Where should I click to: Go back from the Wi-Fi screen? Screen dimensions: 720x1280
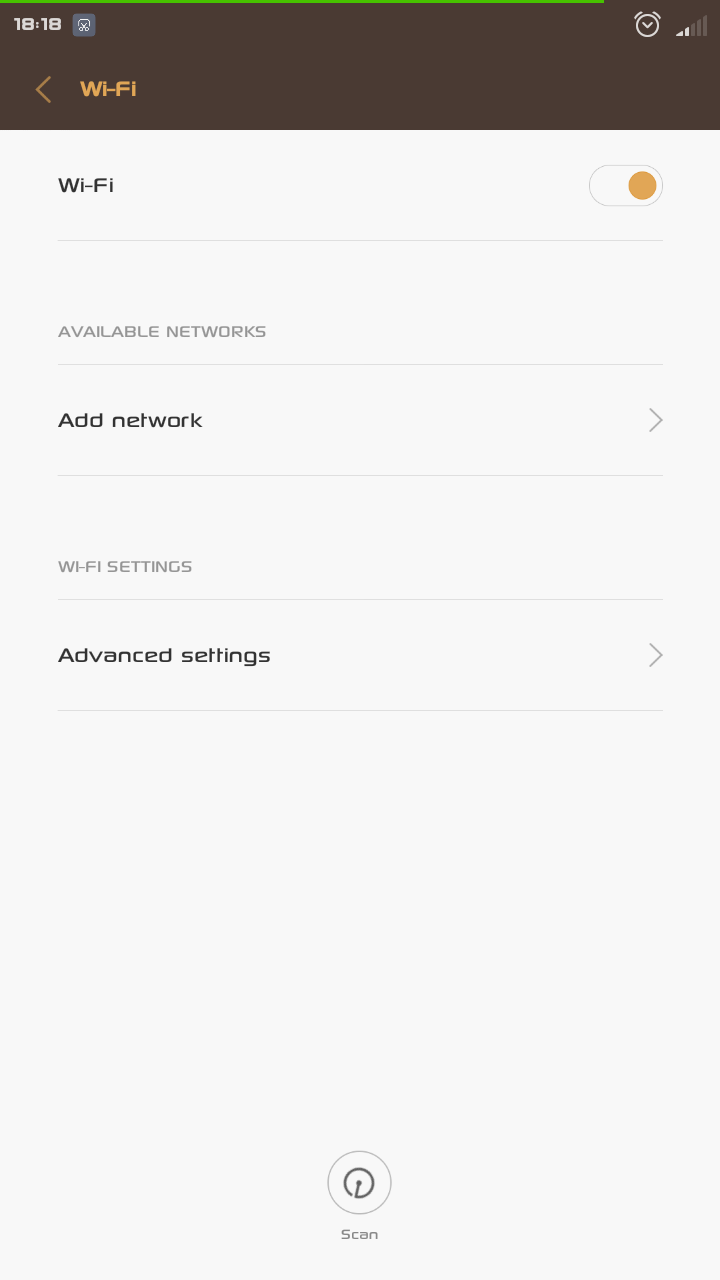[x=43, y=89]
